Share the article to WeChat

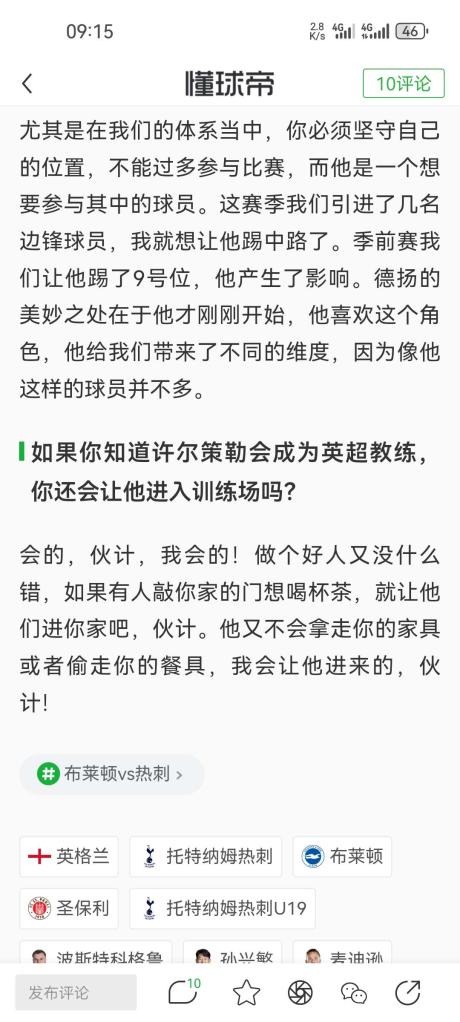point(354,993)
